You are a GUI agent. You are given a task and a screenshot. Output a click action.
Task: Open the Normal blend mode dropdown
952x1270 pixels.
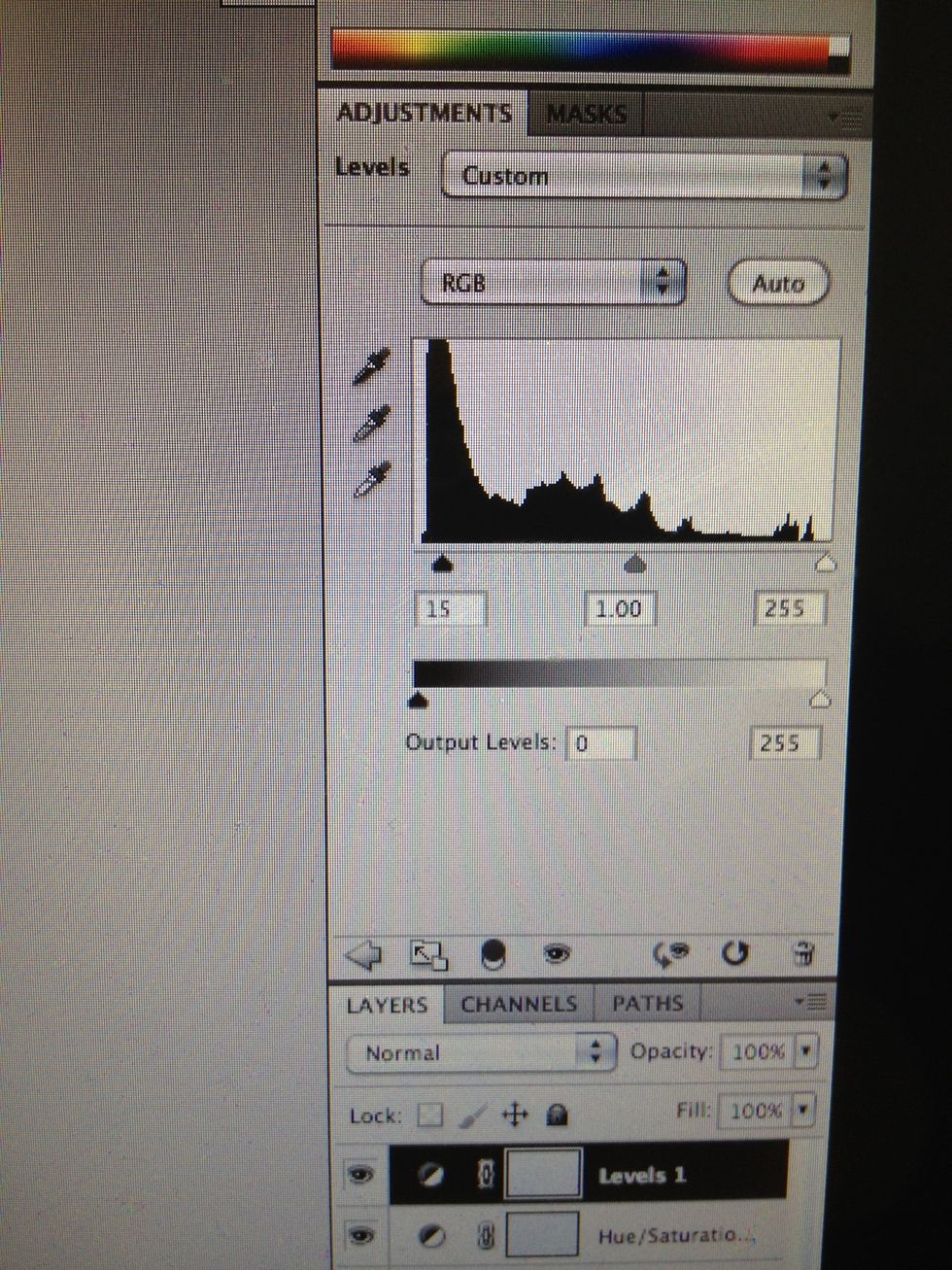[481, 1052]
